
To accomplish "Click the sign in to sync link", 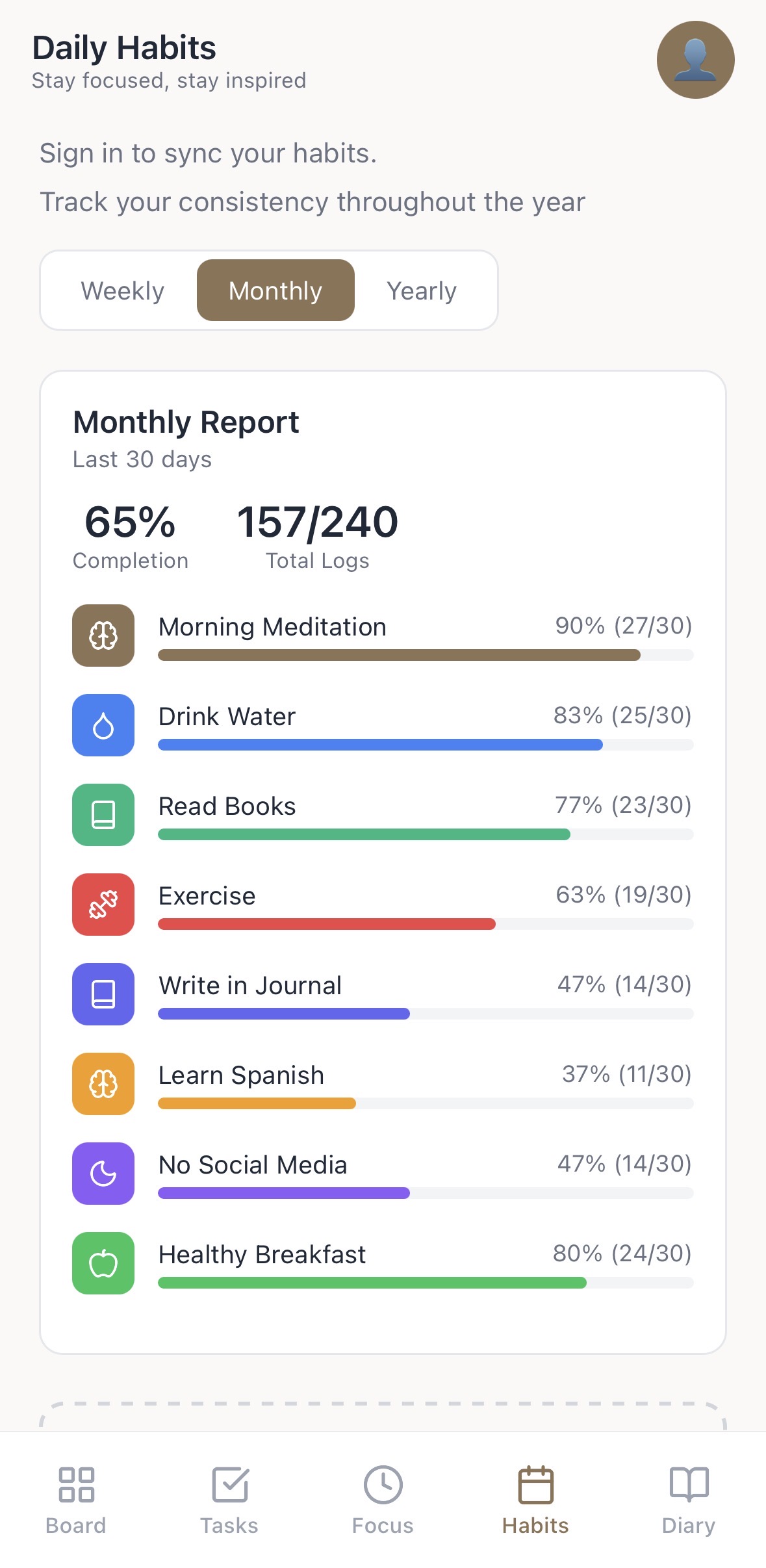I will coord(208,153).
